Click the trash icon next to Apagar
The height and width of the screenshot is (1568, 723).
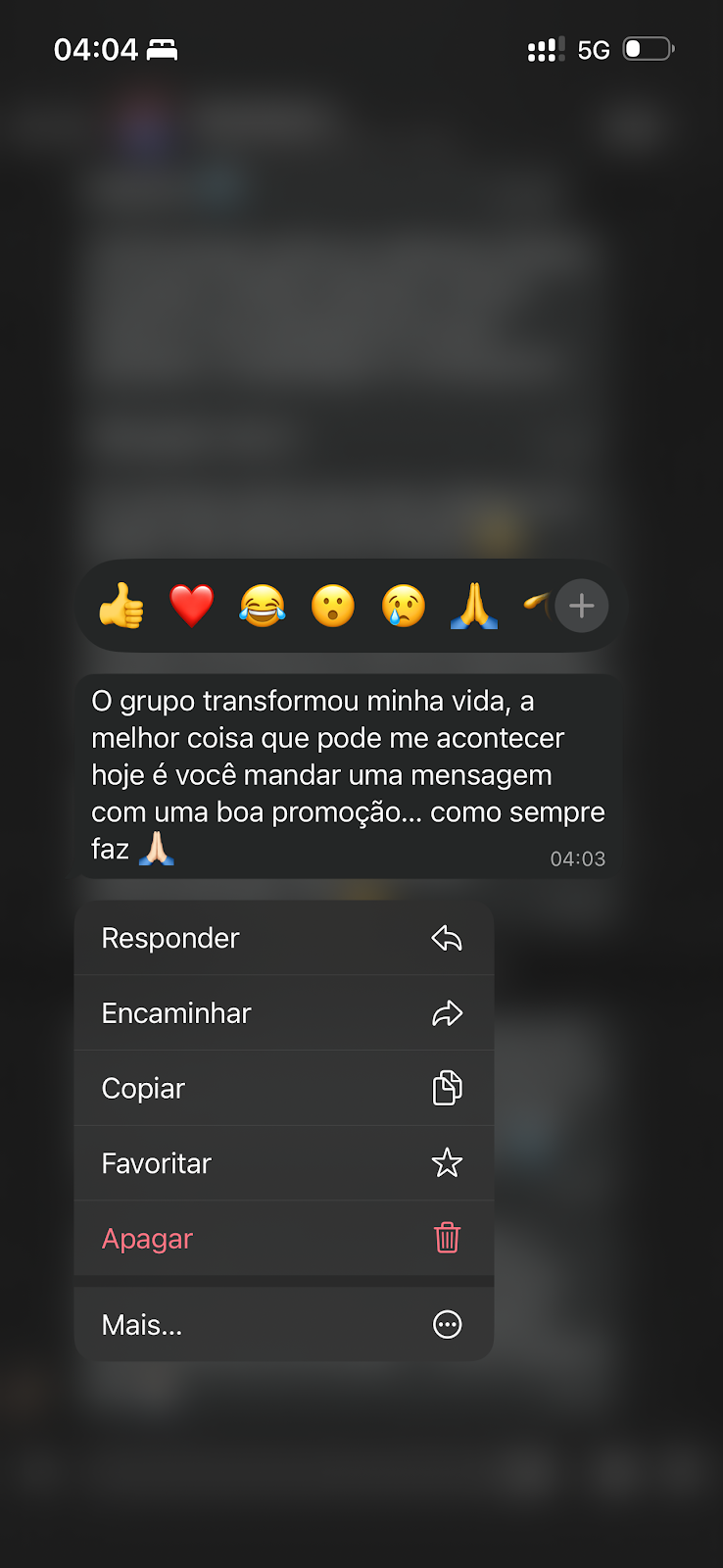point(447,1238)
